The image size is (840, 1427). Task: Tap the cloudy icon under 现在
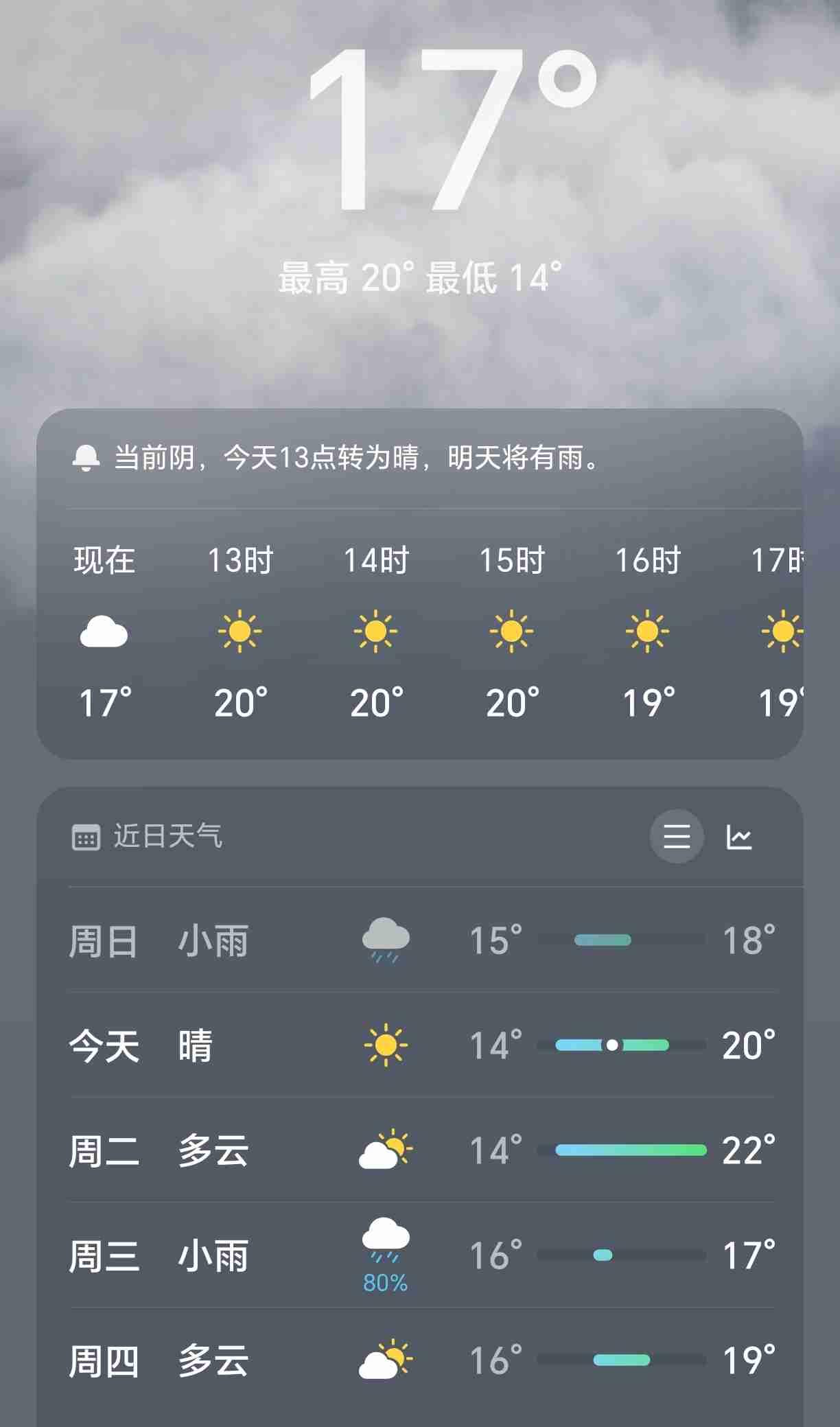tap(104, 633)
